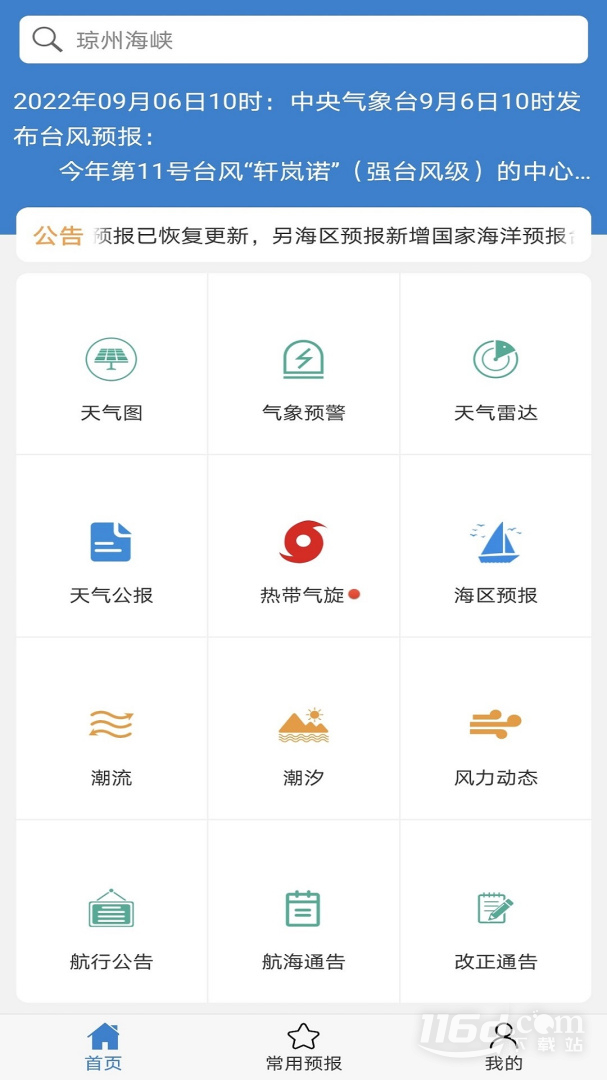Switch to the 我的 profile tab
The height and width of the screenshot is (1080, 607).
coord(504,1047)
